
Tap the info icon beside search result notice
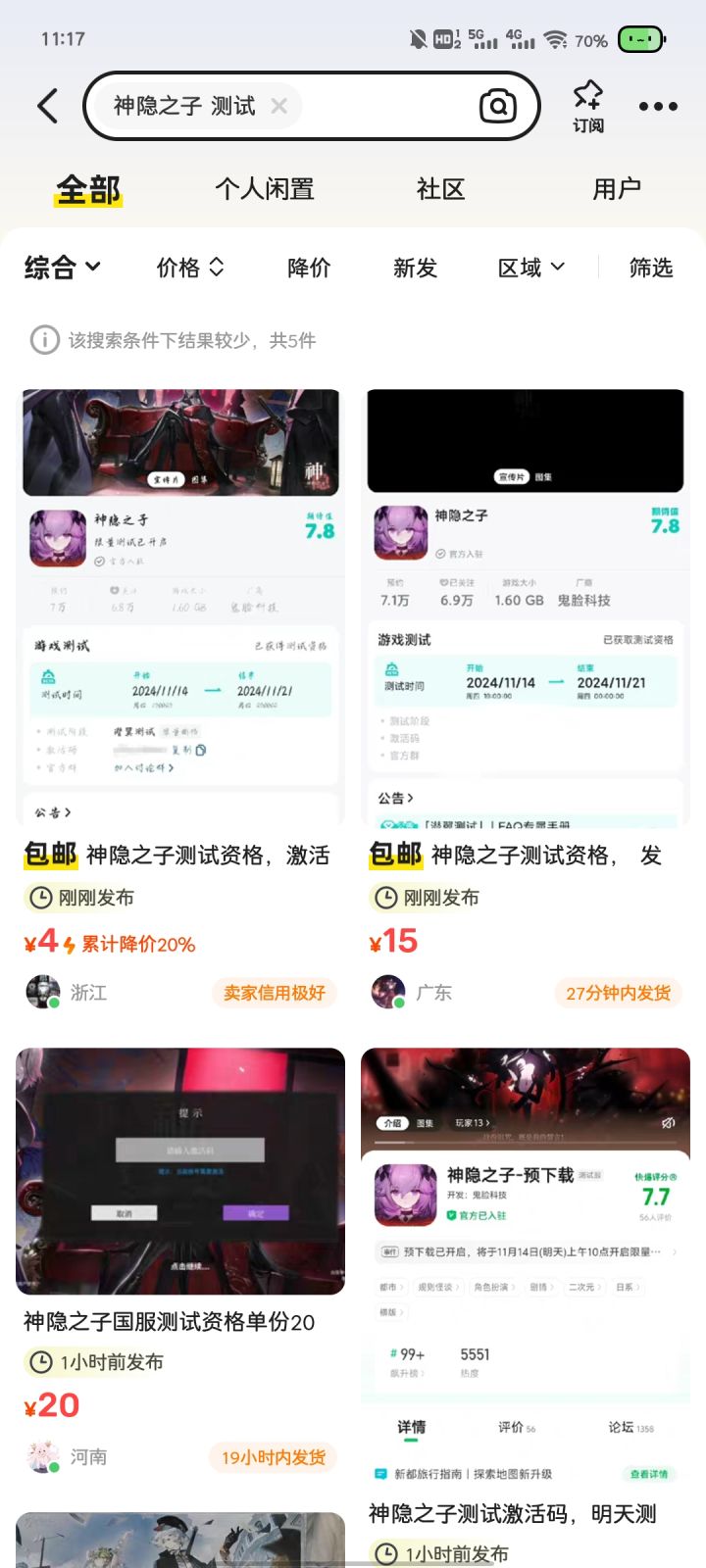(43, 340)
